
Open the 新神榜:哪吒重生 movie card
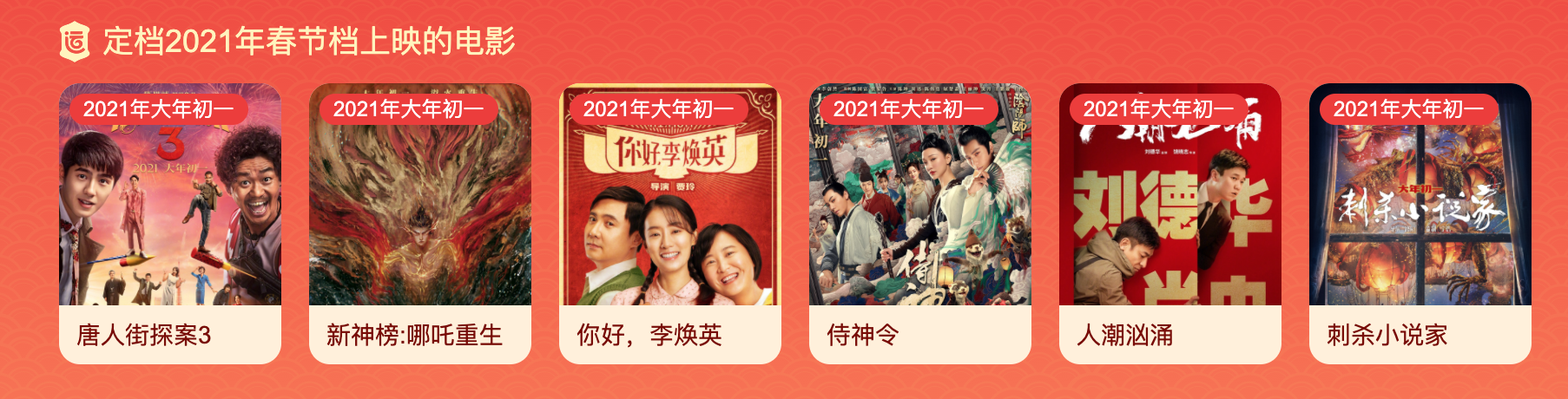[x=420, y=223]
